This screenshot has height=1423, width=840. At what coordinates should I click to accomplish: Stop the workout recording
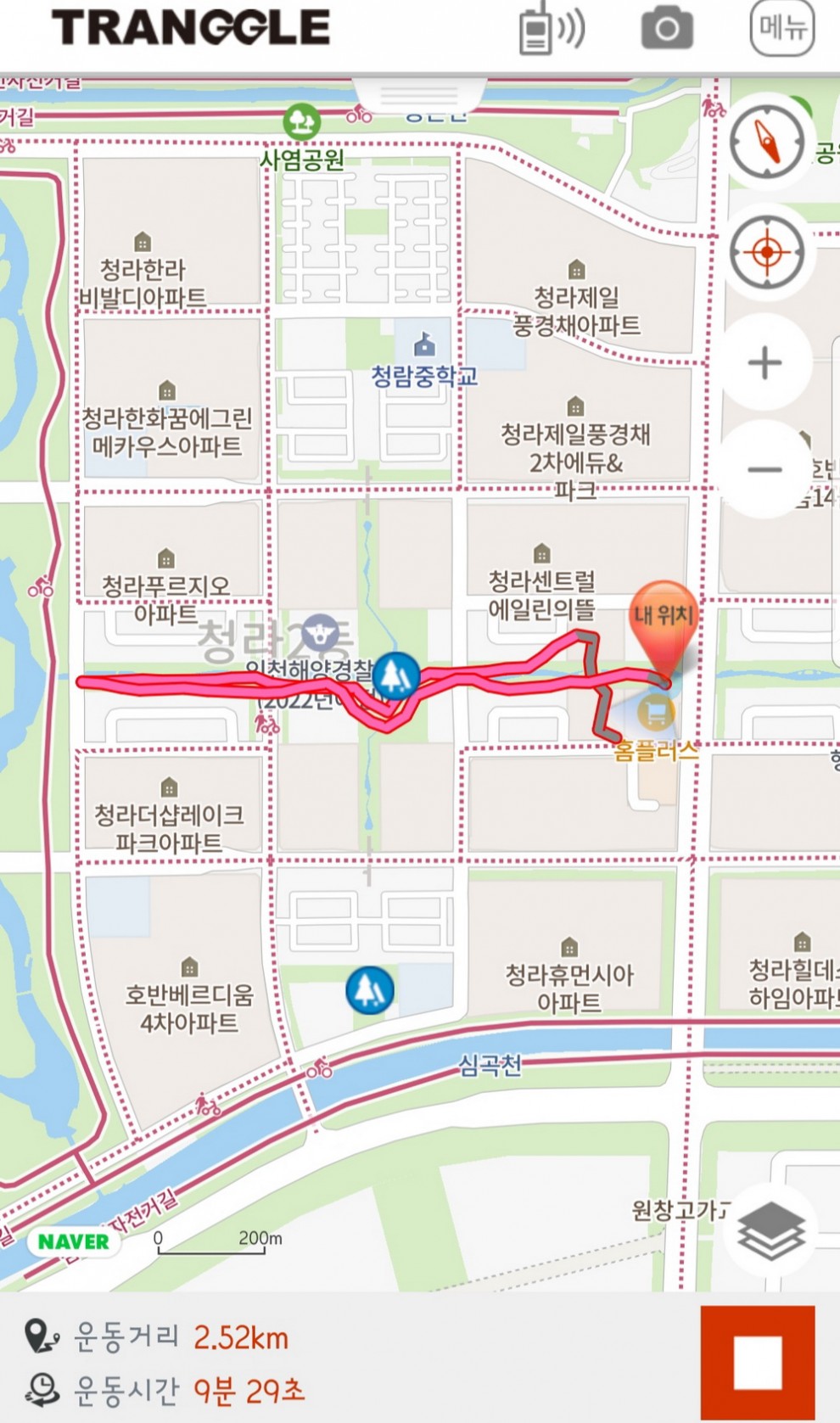[x=757, y=1362]
